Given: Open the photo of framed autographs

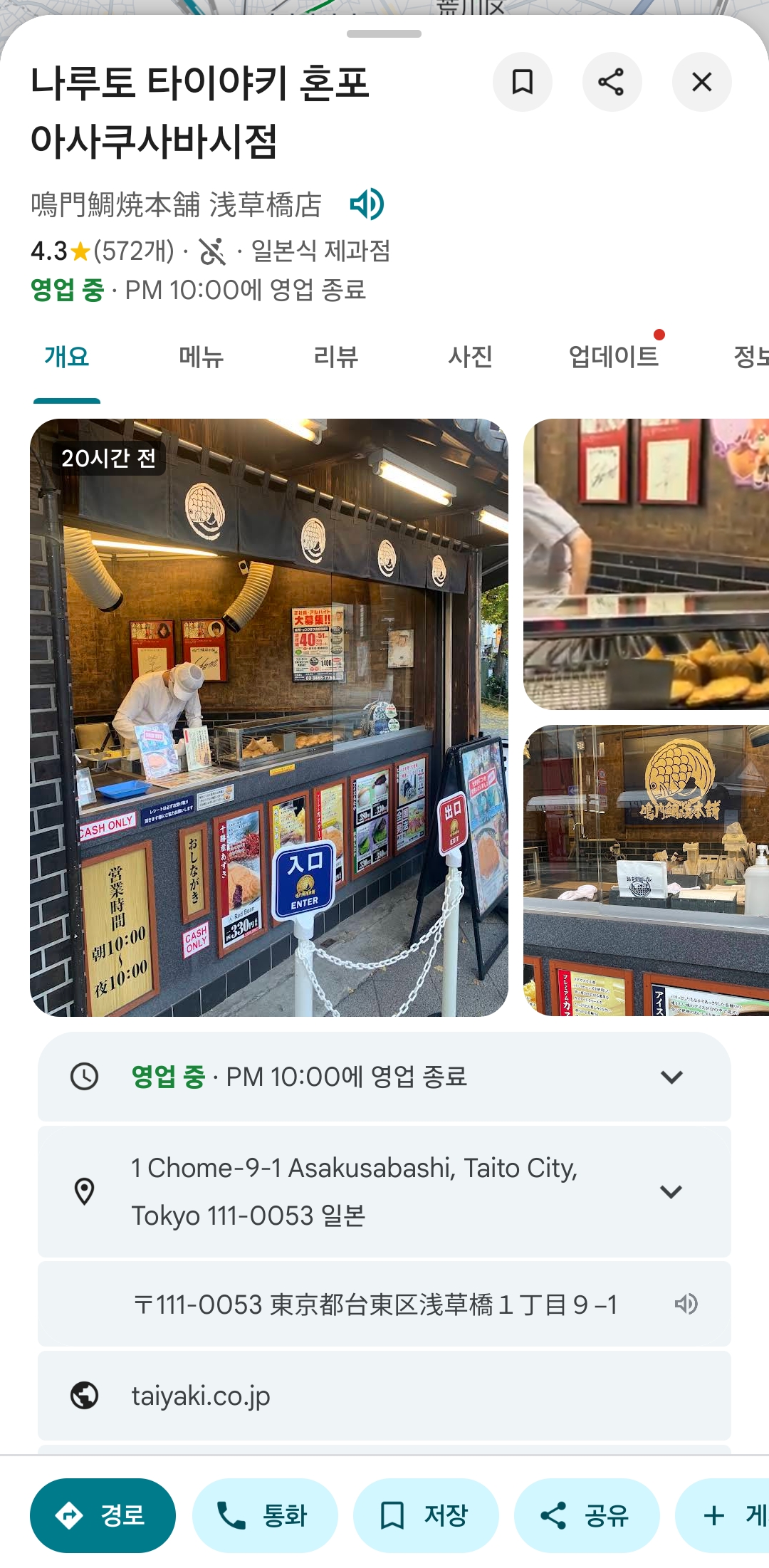Looking at the screenshot, I should pyautogui.click(x=646, y=563).
